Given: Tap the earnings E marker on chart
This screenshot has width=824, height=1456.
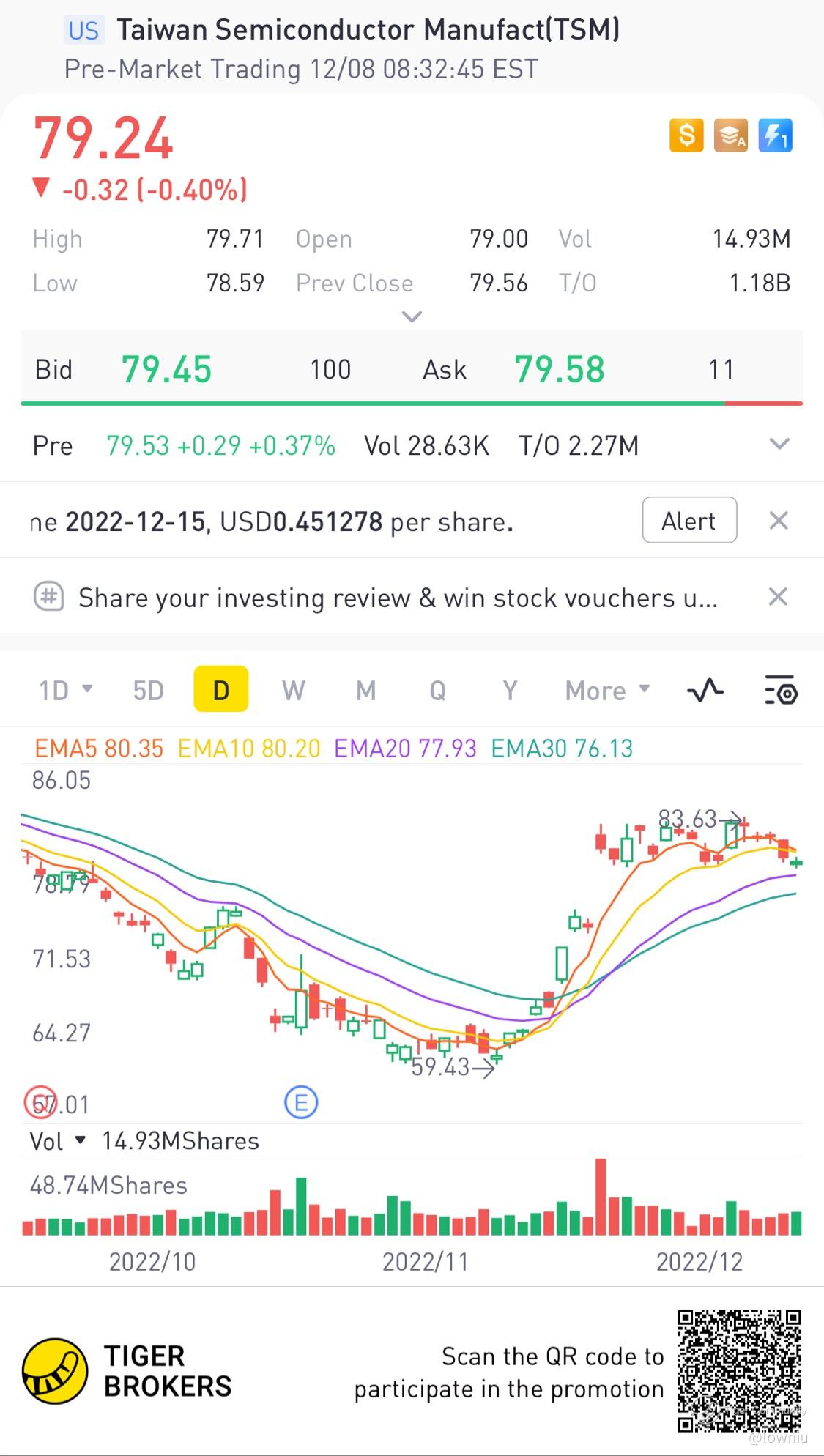Looking at the screenshot, I should 301,1102.
